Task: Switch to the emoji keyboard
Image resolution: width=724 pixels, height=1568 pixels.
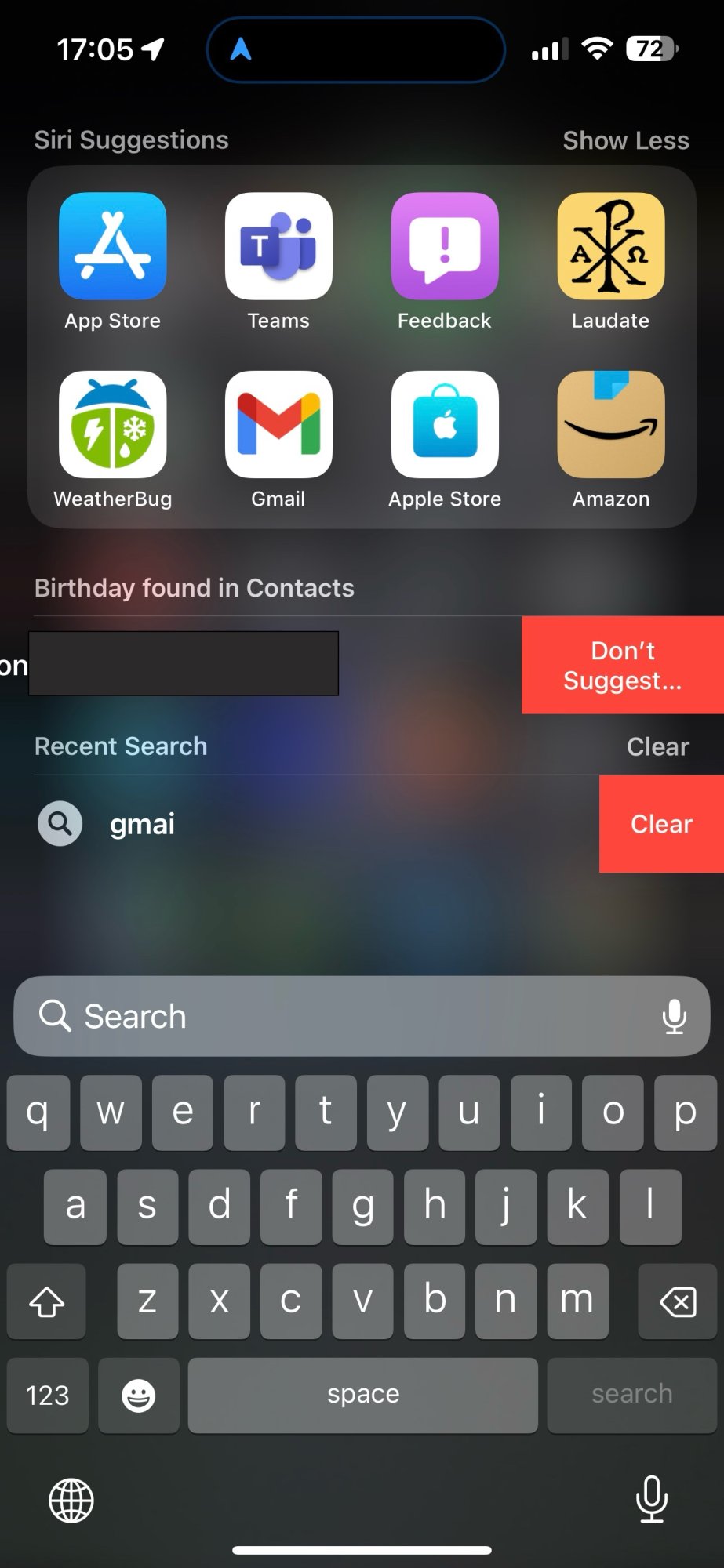Action: pyautogui.click(x=139, y=1396)
